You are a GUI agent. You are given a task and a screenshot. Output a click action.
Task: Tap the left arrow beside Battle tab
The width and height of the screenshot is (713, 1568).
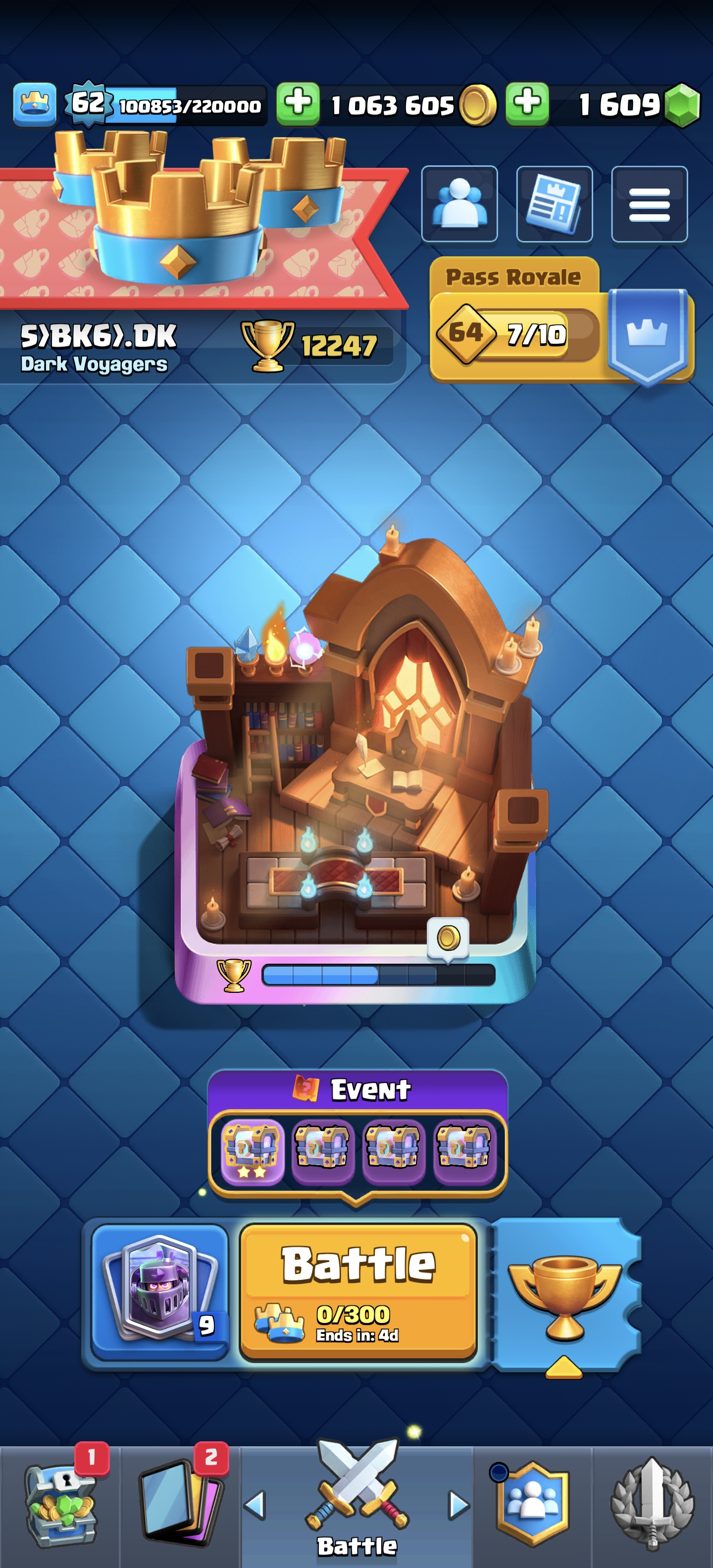255,1505
